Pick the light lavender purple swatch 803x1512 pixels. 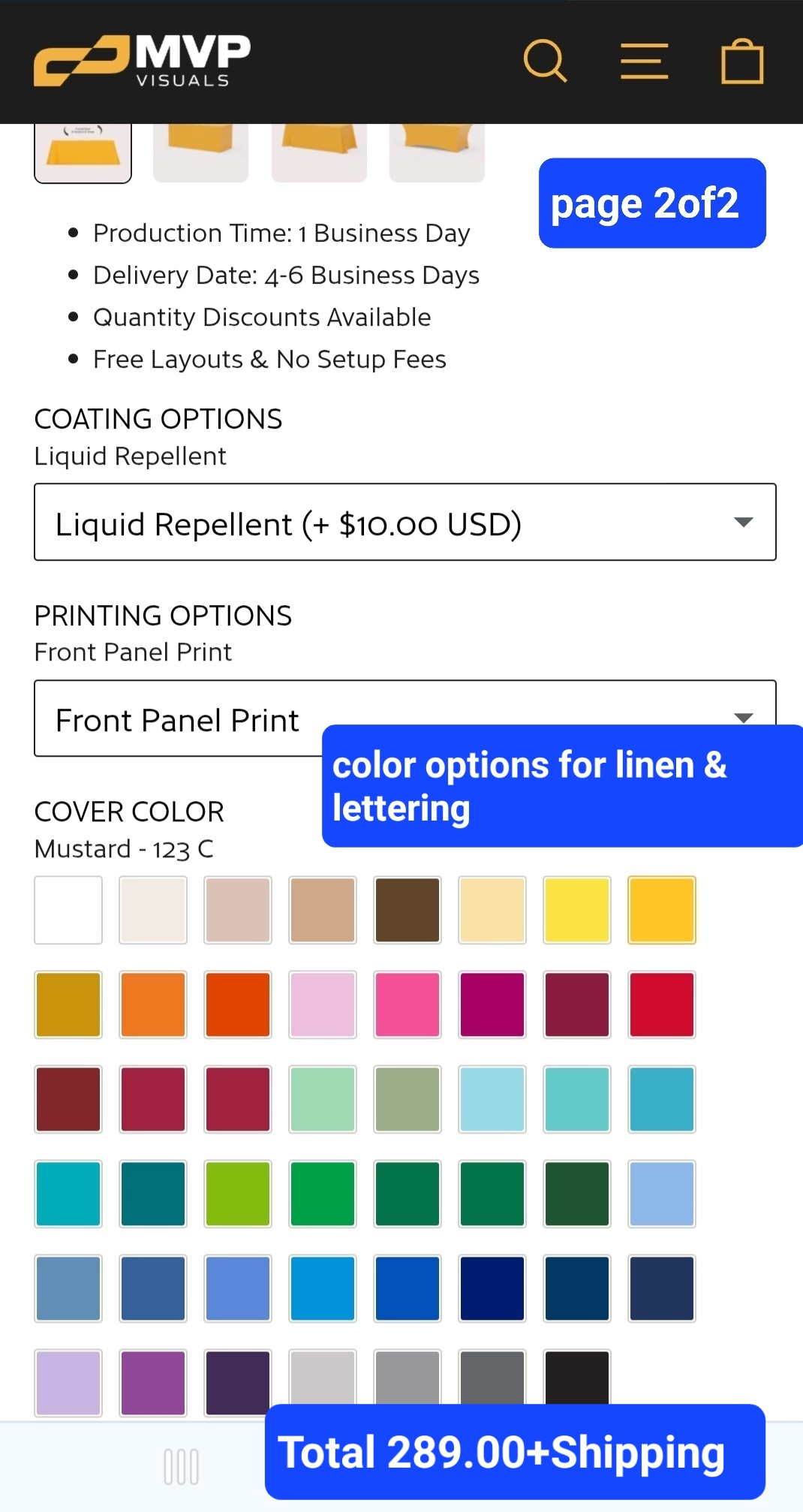(68, 1383)
